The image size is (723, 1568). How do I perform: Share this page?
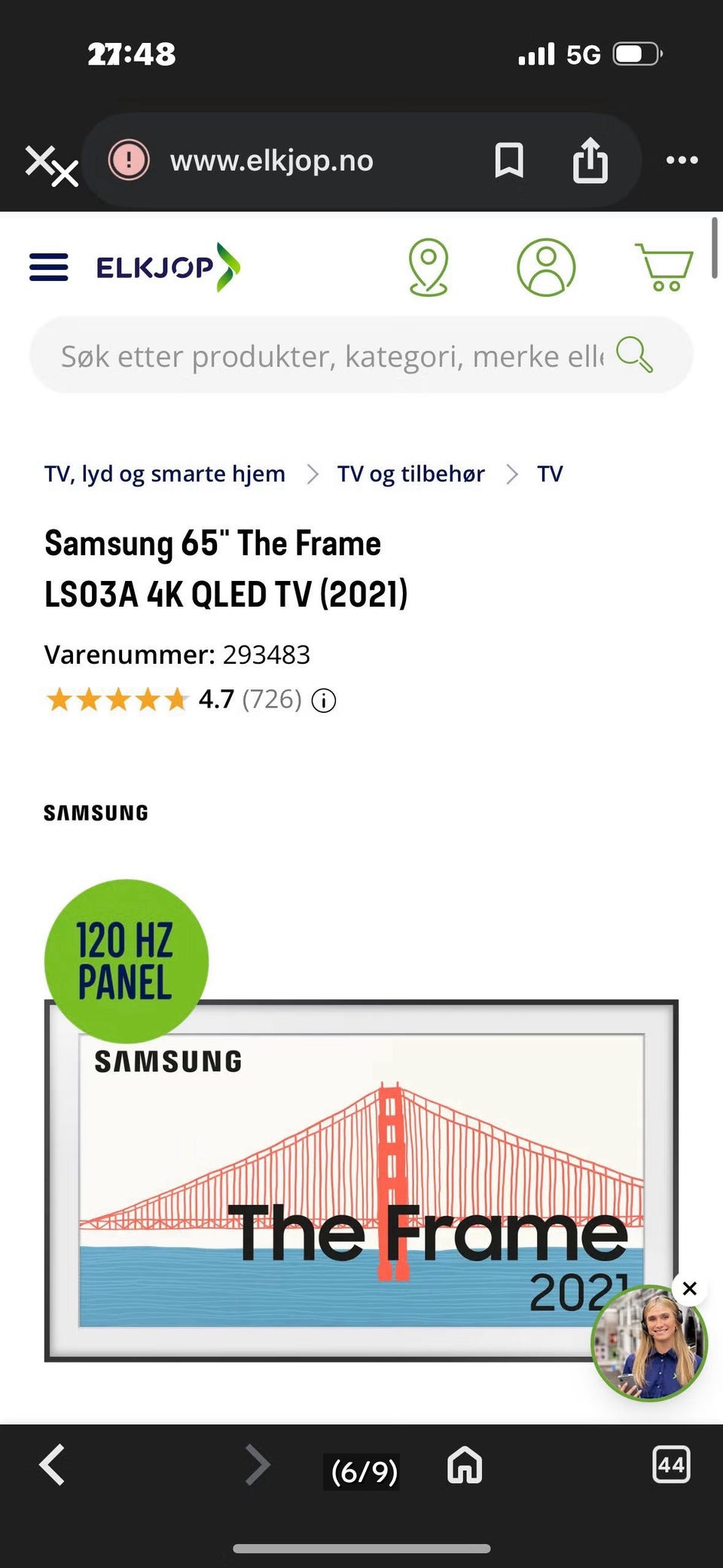click(590, 160)
